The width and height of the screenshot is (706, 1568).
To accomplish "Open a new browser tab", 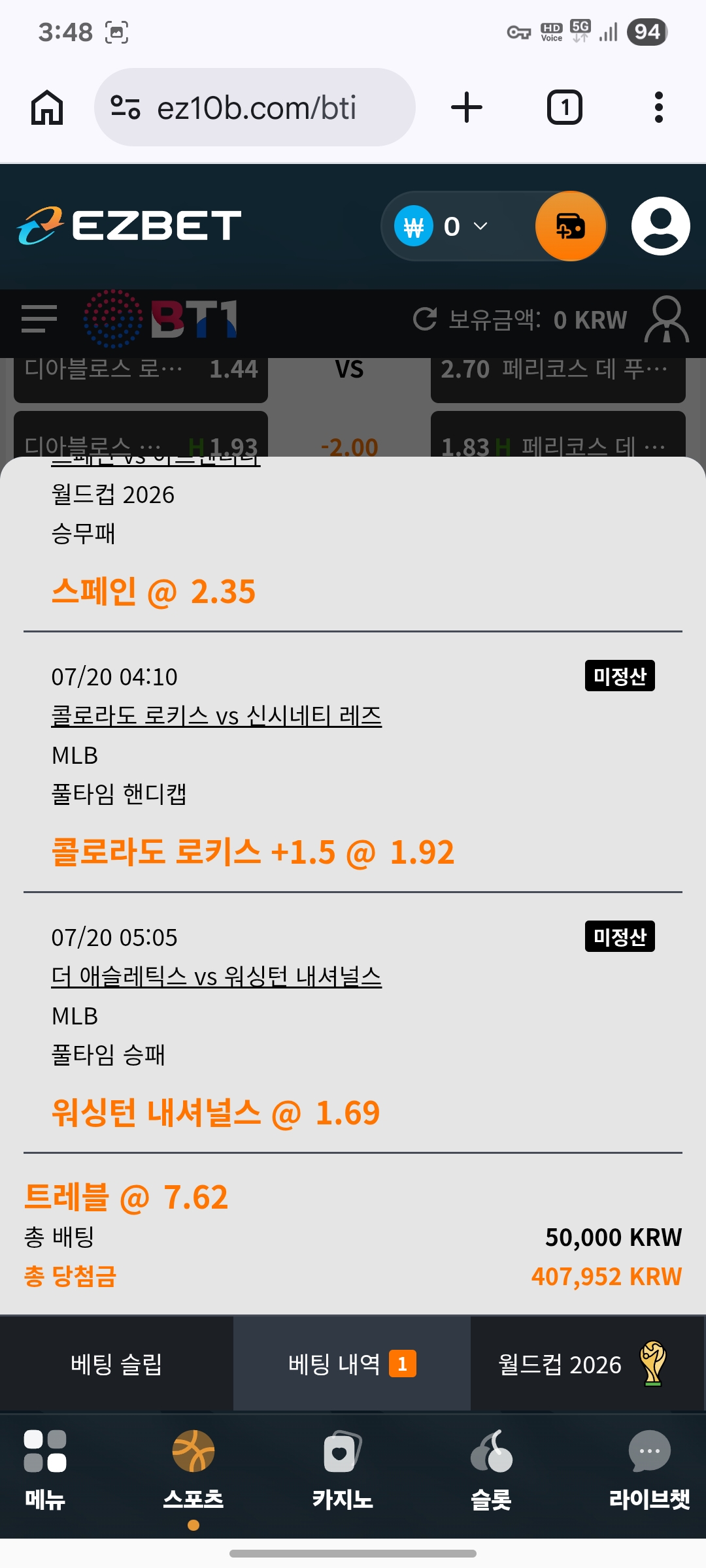I will tap(467, 108).
